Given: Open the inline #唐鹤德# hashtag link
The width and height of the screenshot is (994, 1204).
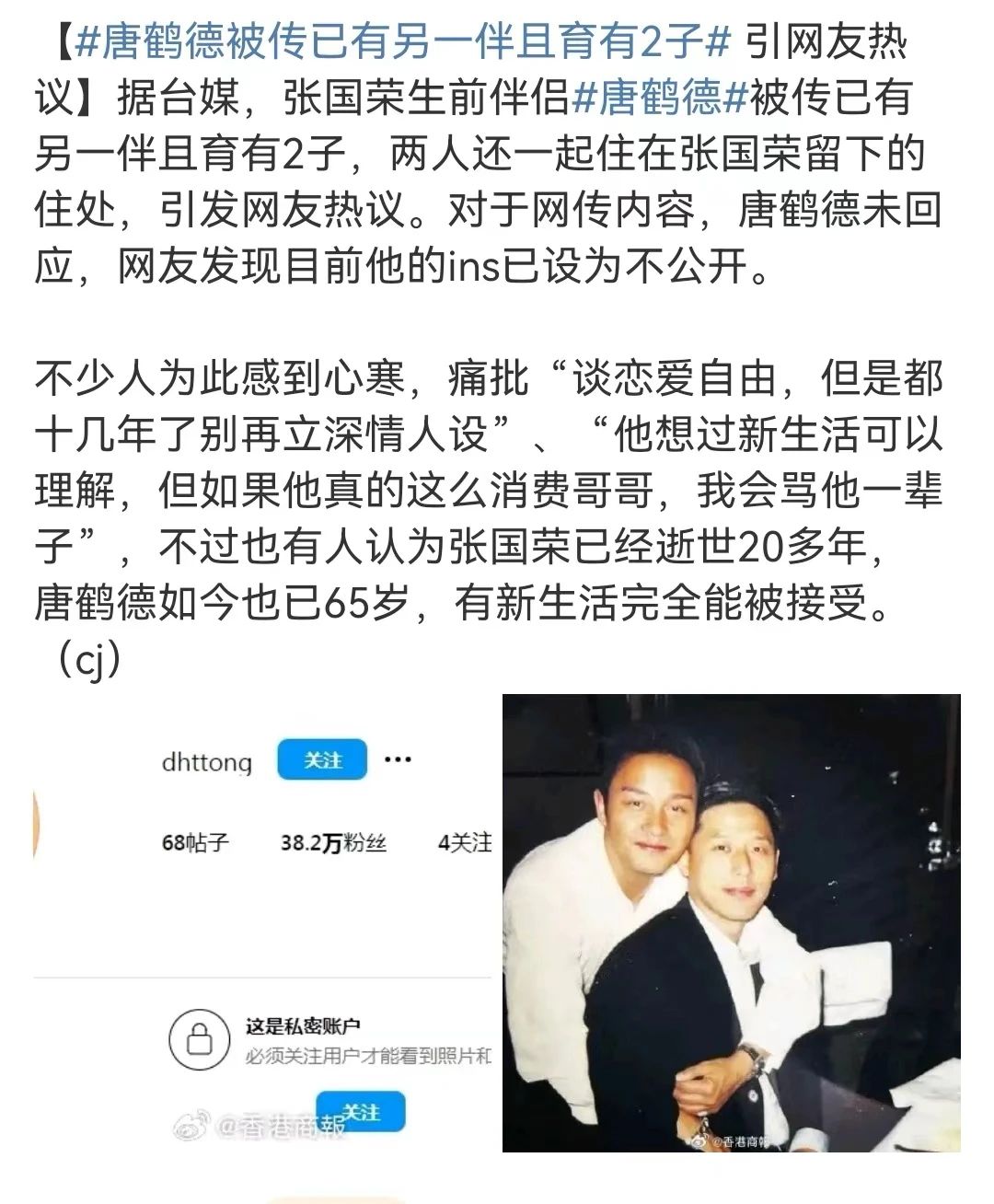Looking at the screenshot, I should tap(658, 98).
